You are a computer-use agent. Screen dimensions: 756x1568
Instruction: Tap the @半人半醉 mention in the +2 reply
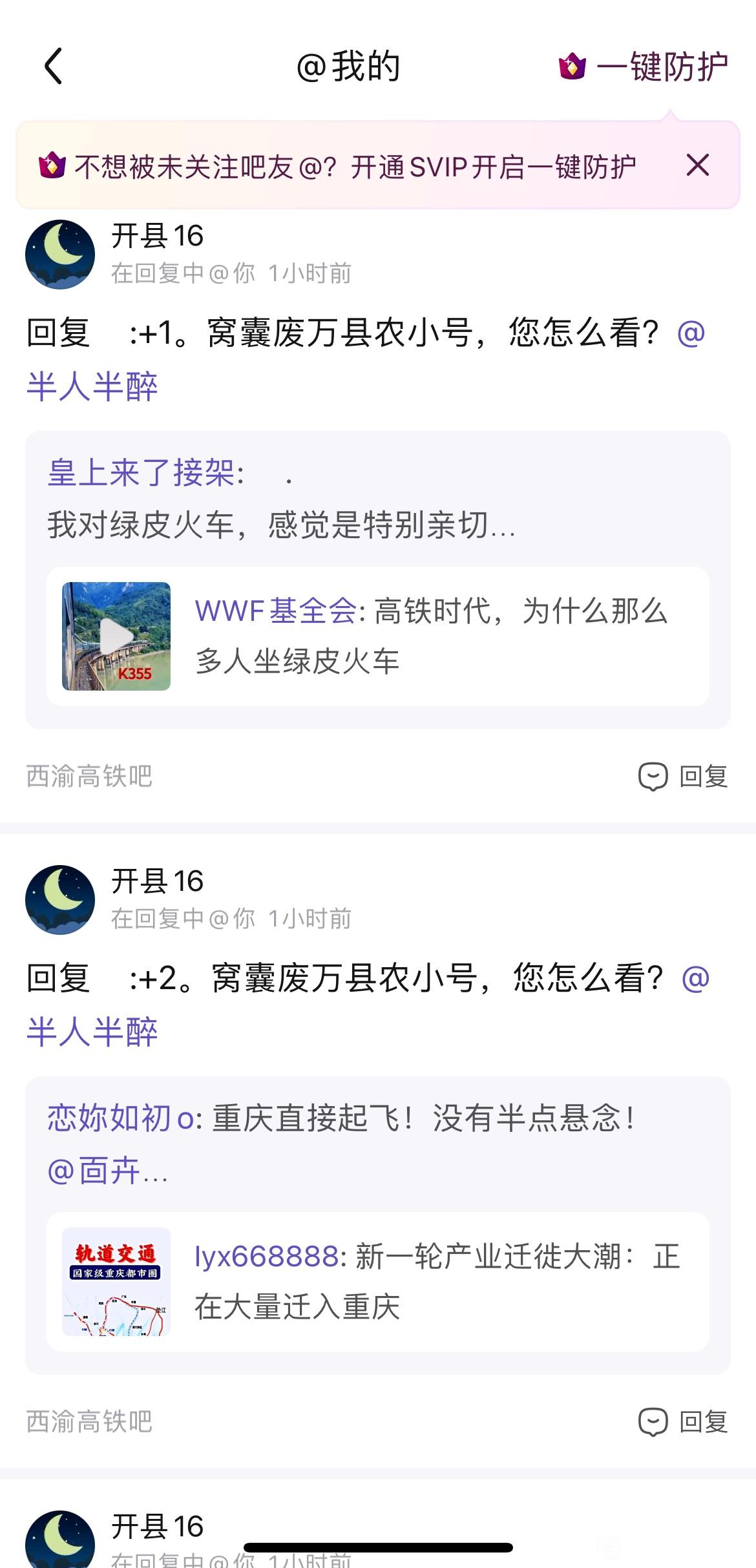tap(92, 1032)
